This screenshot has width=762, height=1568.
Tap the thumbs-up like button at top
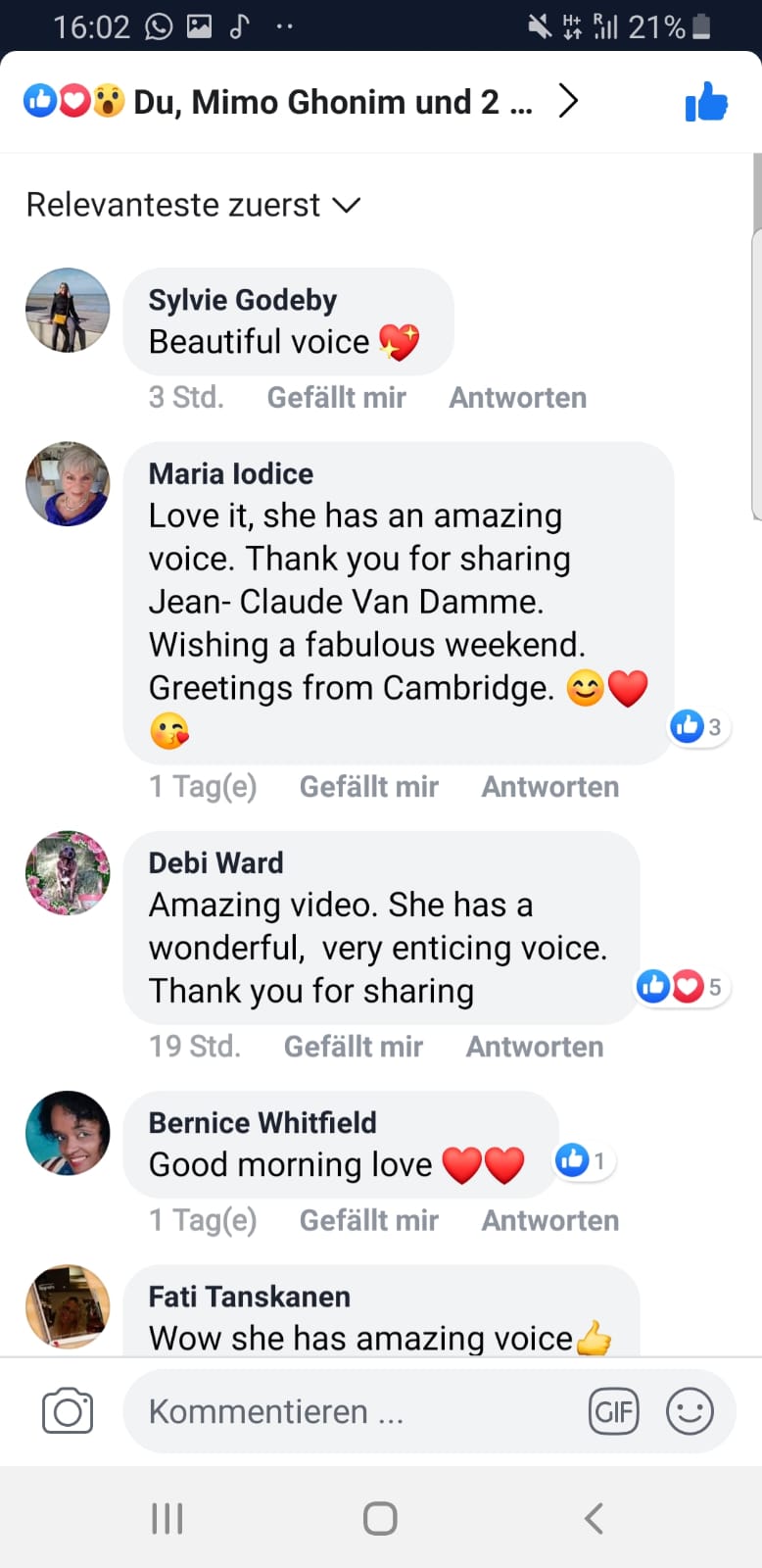706,102
